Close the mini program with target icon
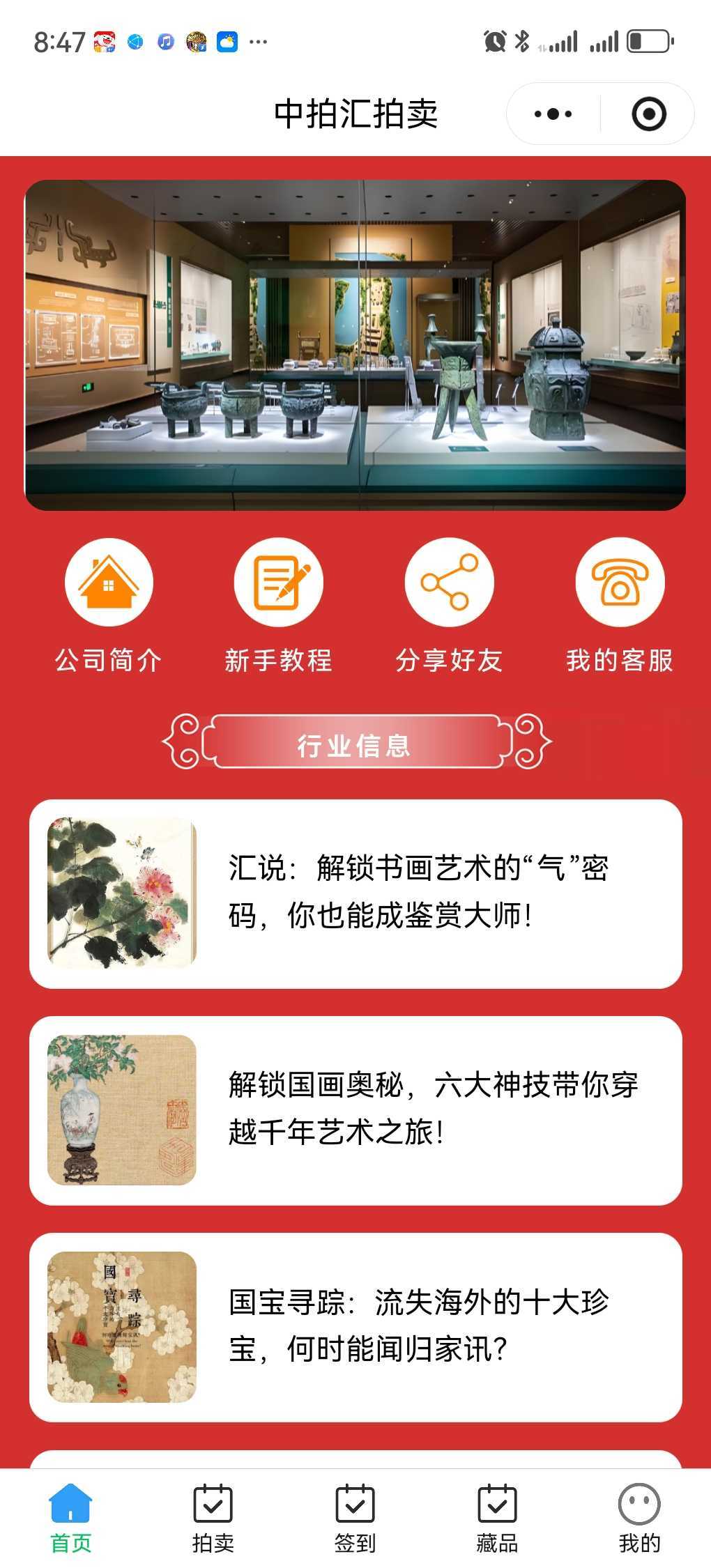This screenshot has height=1568, width=711. (648, 114)
